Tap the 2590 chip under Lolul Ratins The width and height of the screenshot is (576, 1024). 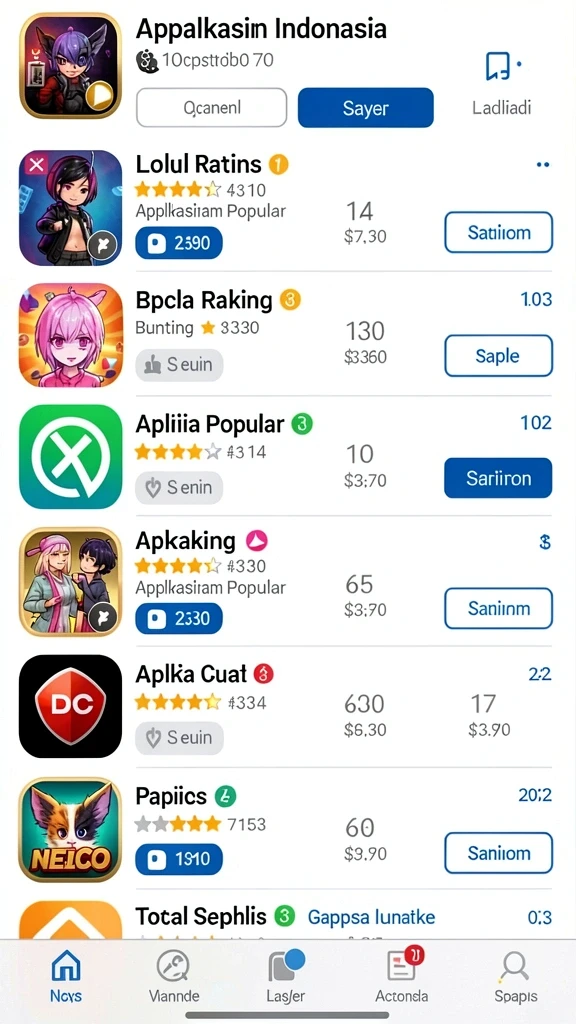point(179,243)
